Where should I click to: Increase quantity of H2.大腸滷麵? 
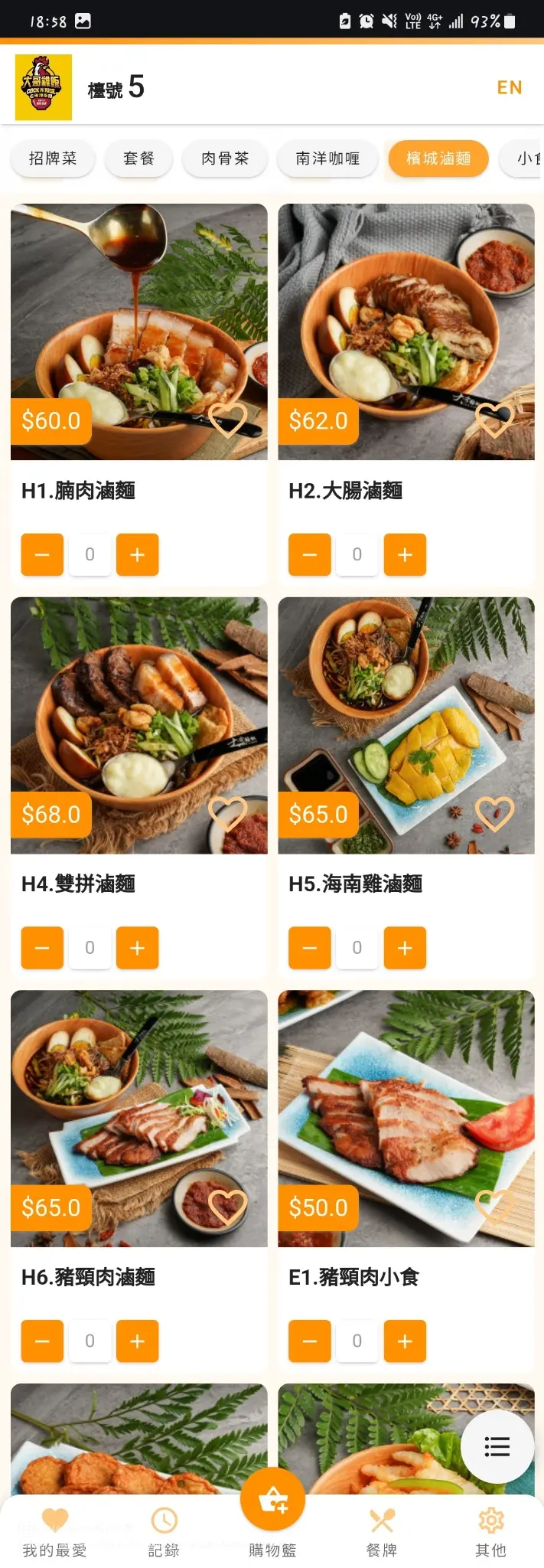pyautogui.click(x=405, y=554)
